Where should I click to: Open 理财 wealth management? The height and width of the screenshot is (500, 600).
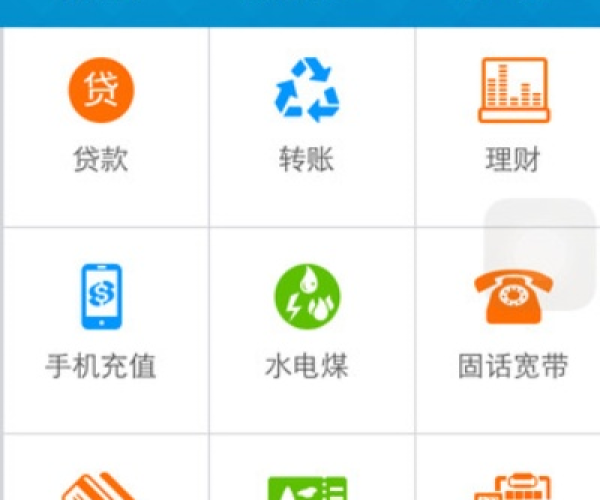pyautogui.click(x=512, y=115)
